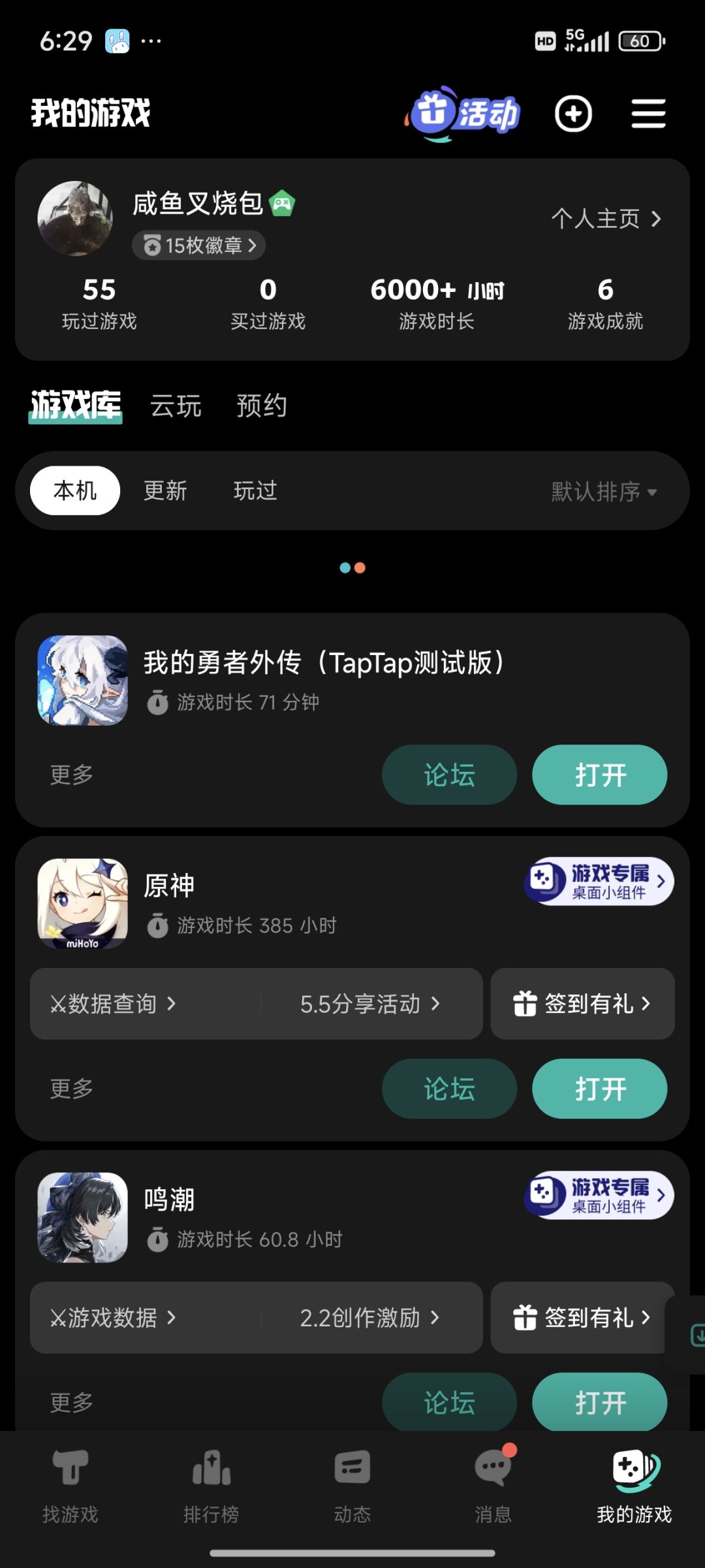Open the hamburger menu icon top right
This screenshot has width=705, height=1568.
click(648, 112)
